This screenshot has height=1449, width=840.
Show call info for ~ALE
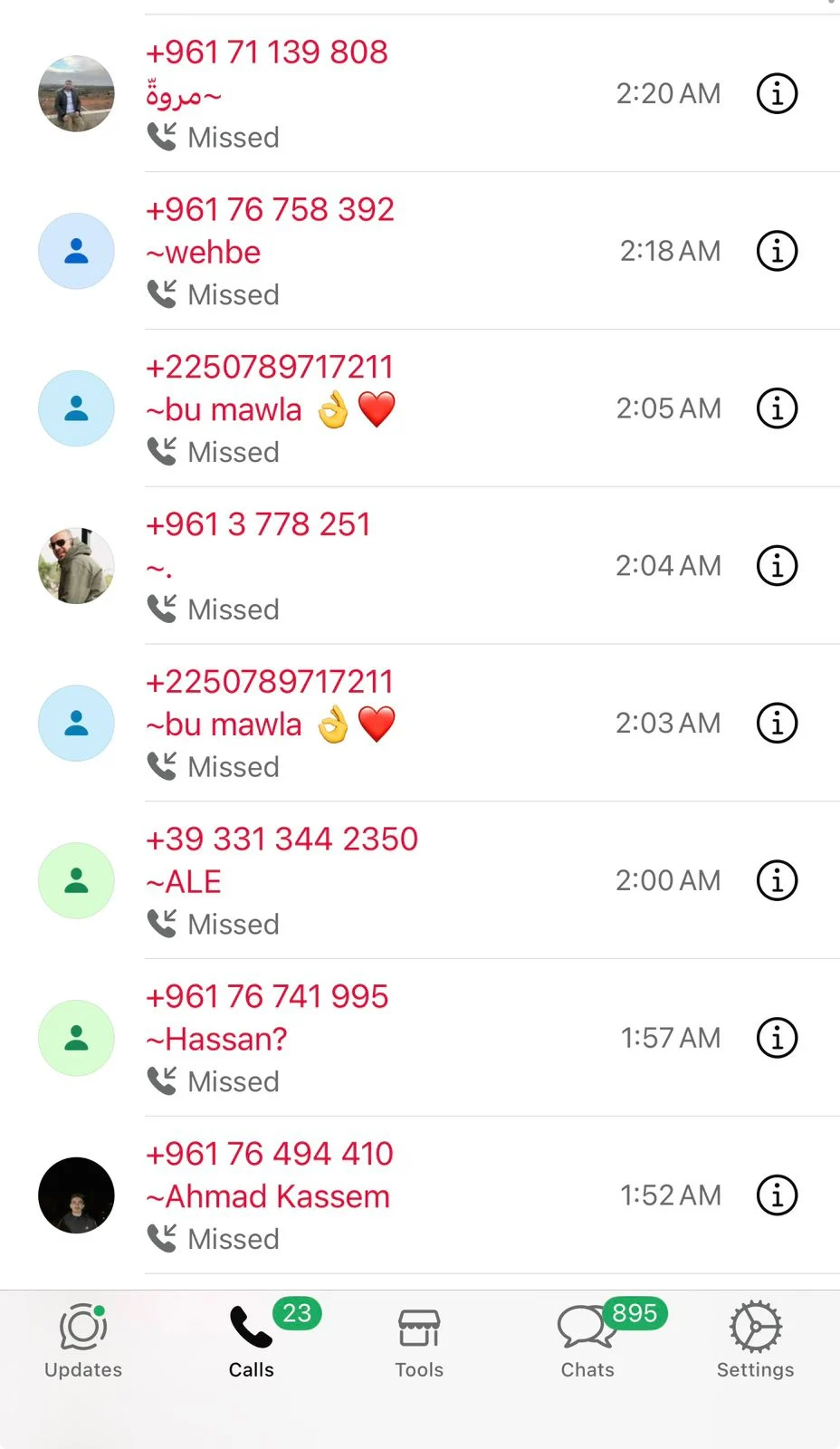pyautogui.click(x=777, y=880)
